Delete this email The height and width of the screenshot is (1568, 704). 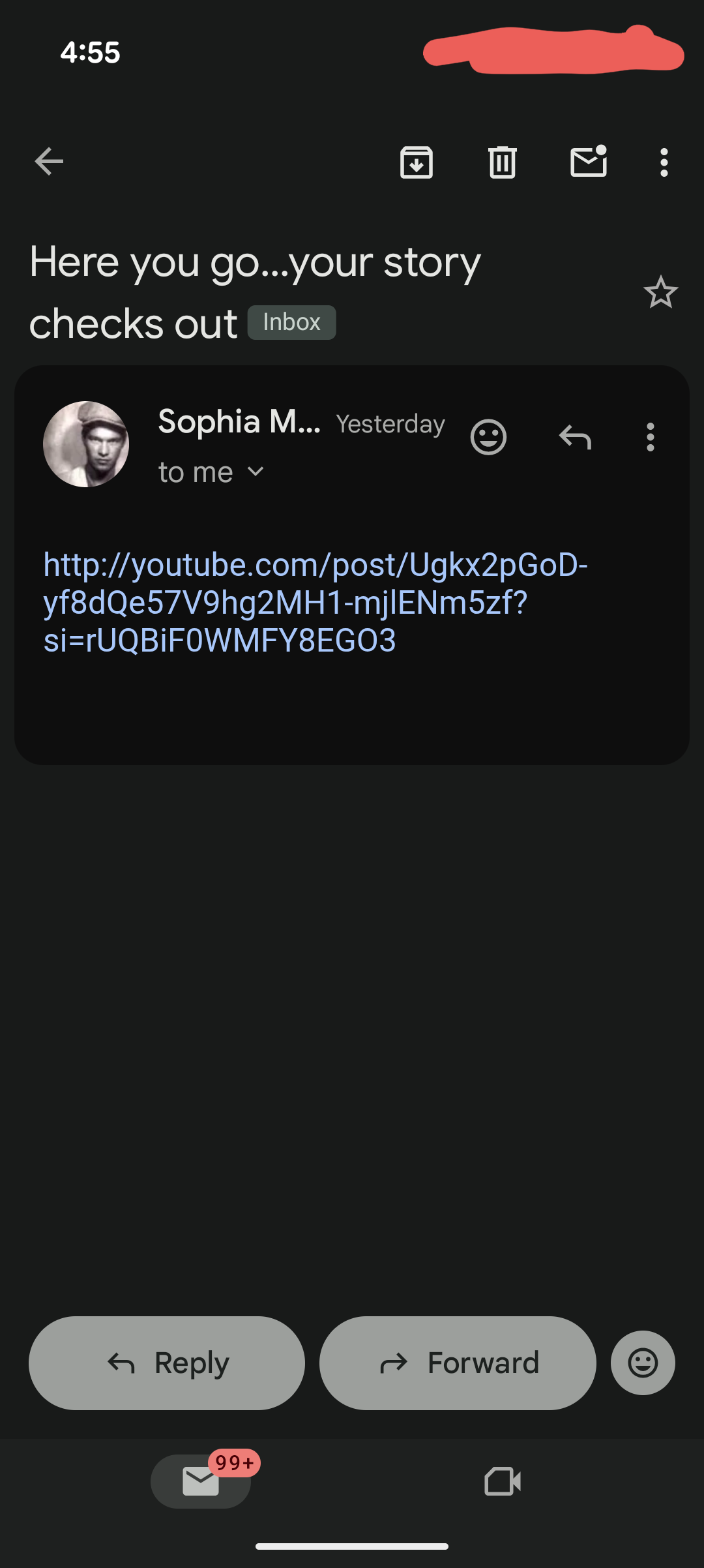tap(503, 162)
